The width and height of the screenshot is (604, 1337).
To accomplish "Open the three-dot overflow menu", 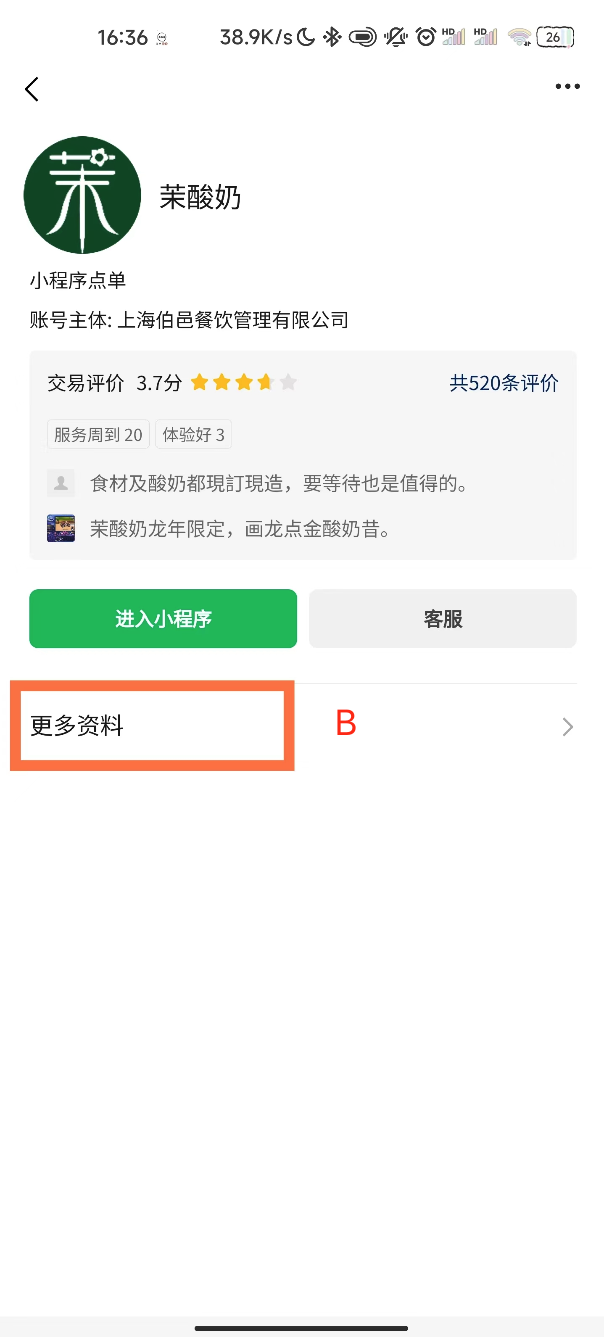I will point(567,87).
